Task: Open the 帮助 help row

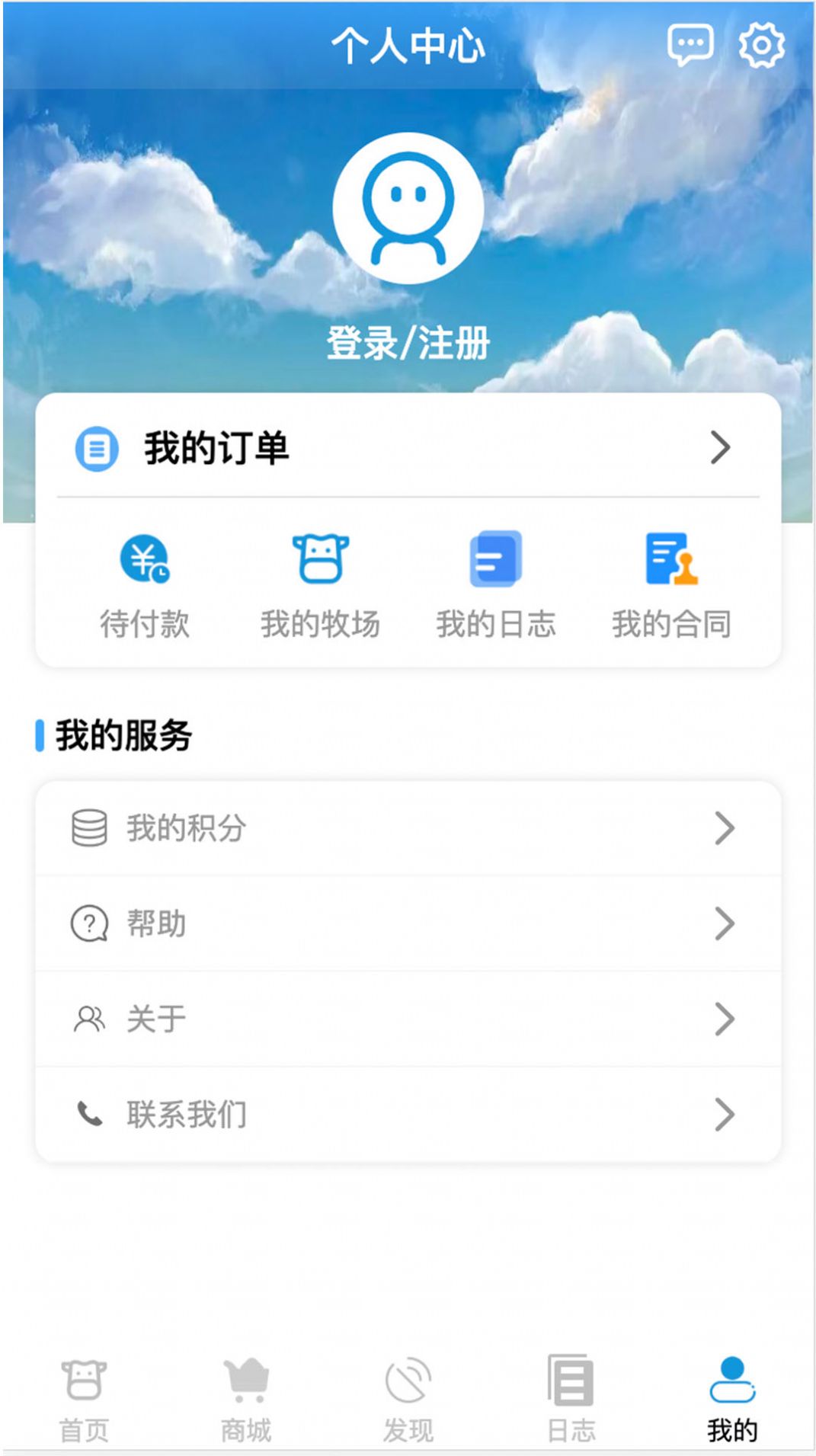Action: click(x=408, y=923)
